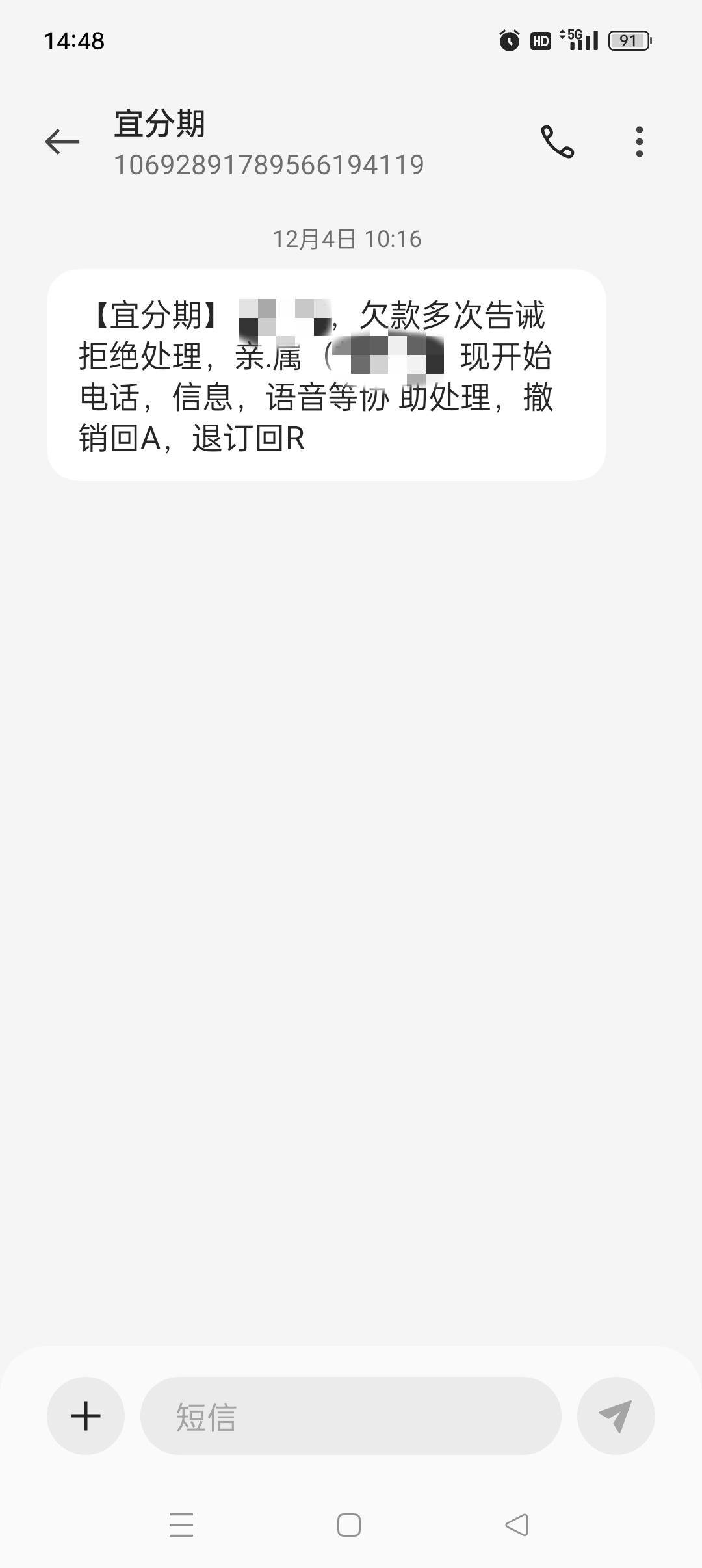The width and height of the screenshot is (702, 1568).
Task: Open recent apps from the navigation bar
Action: tap(181, 1524)
